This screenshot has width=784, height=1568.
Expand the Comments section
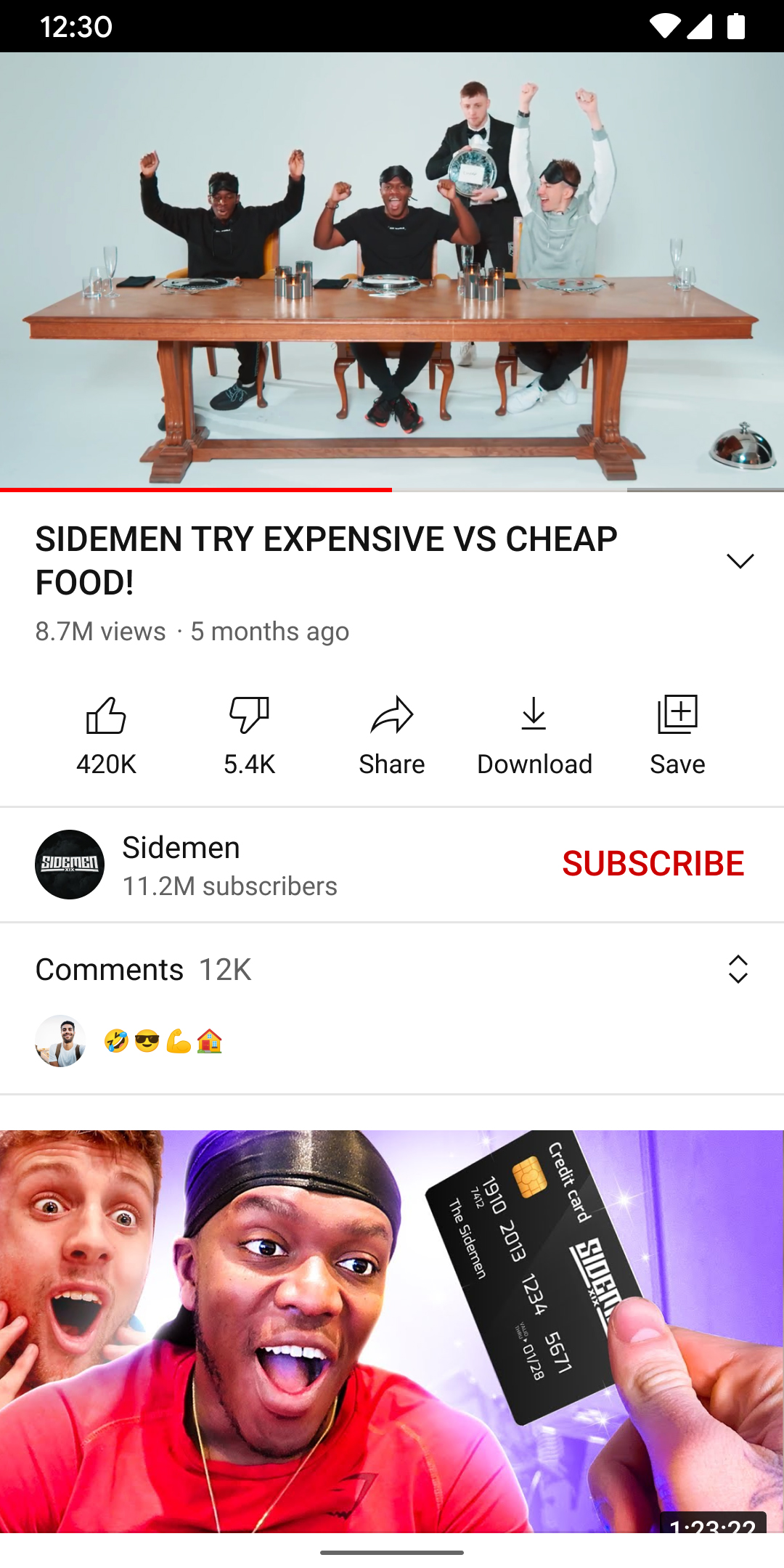pyautogui.click(x=738, y=969)
